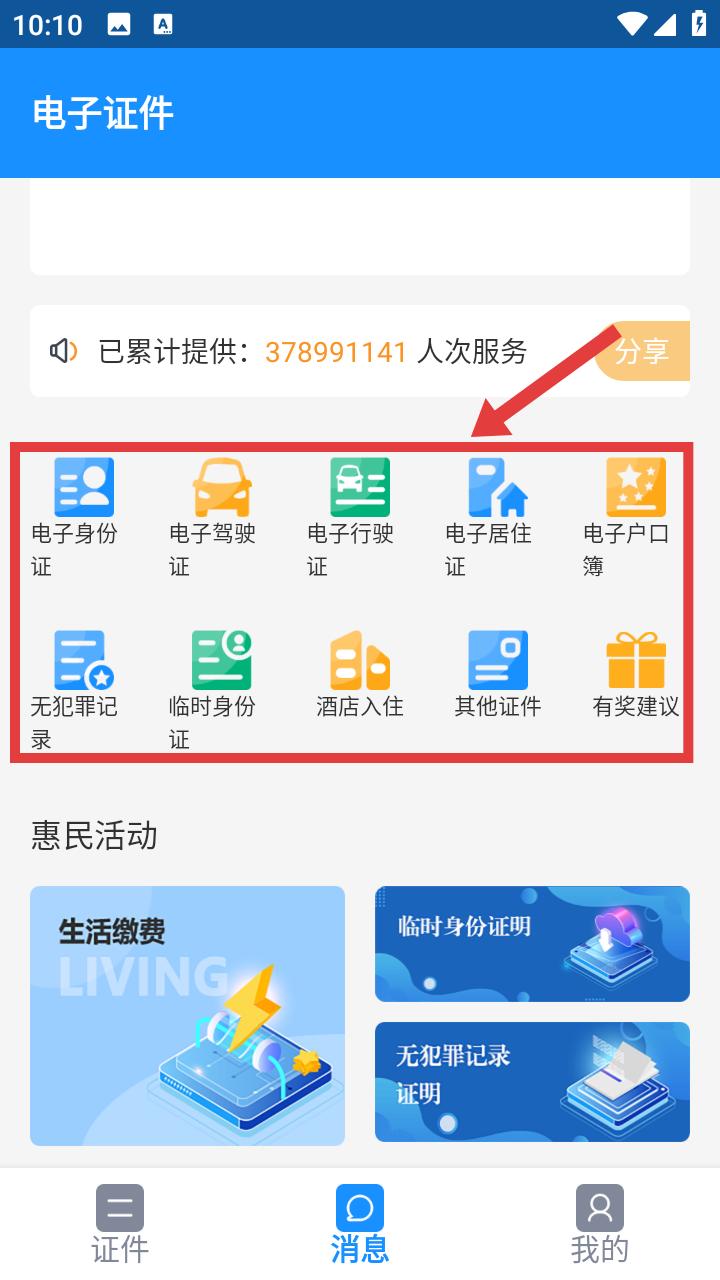Screen dimensions: 720x1280
Task: Go to the 我的 tab
Action: click(599, 1224)
